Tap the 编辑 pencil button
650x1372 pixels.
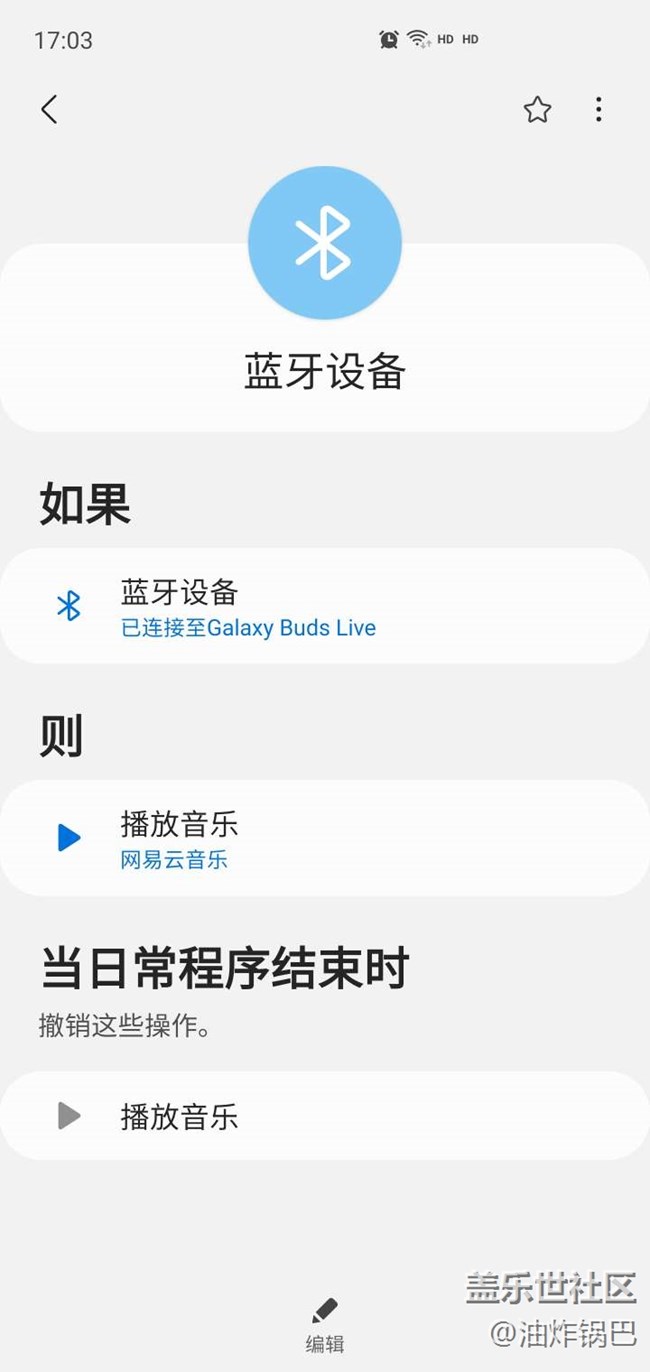click(x=324, y=1324)
